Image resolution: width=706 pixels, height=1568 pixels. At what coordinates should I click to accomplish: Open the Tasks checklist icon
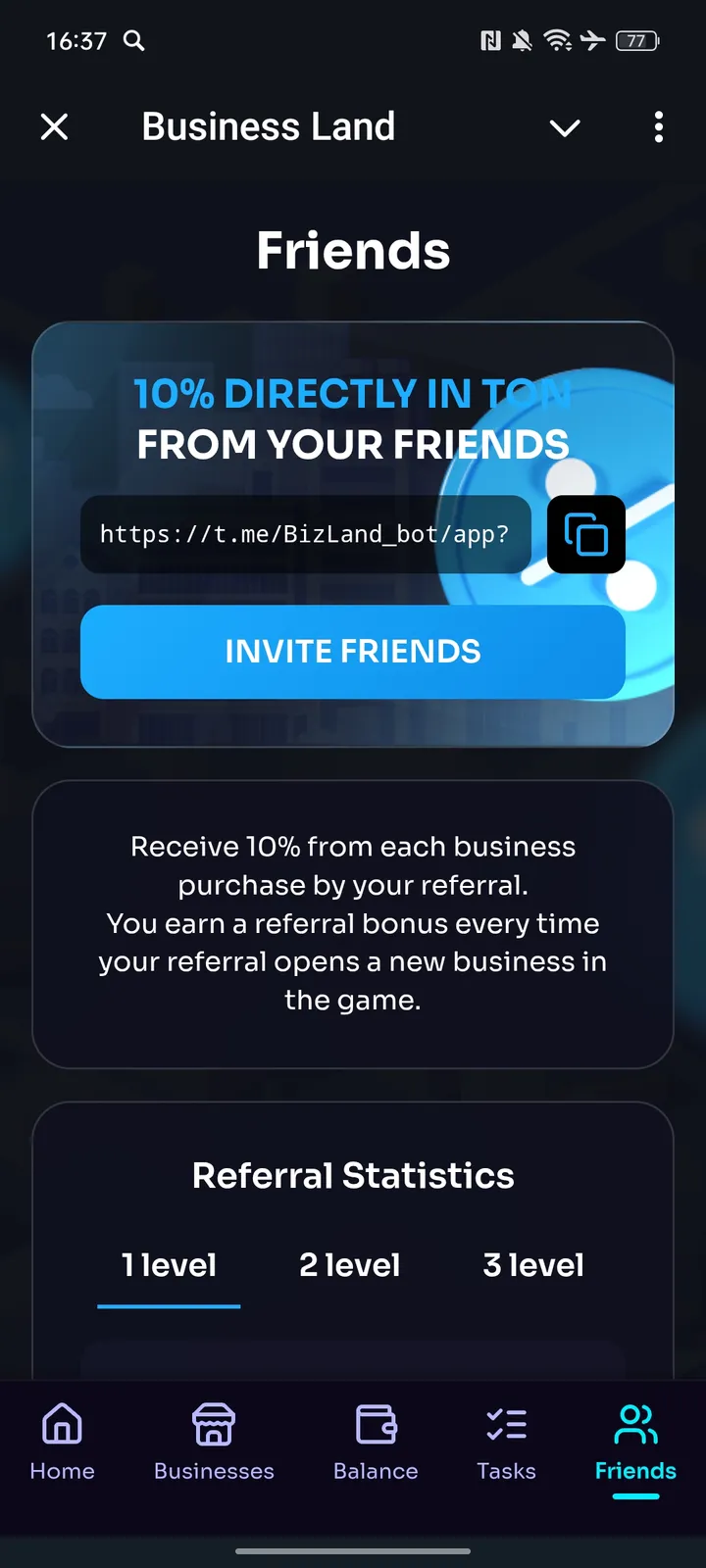click(505, 1423)
